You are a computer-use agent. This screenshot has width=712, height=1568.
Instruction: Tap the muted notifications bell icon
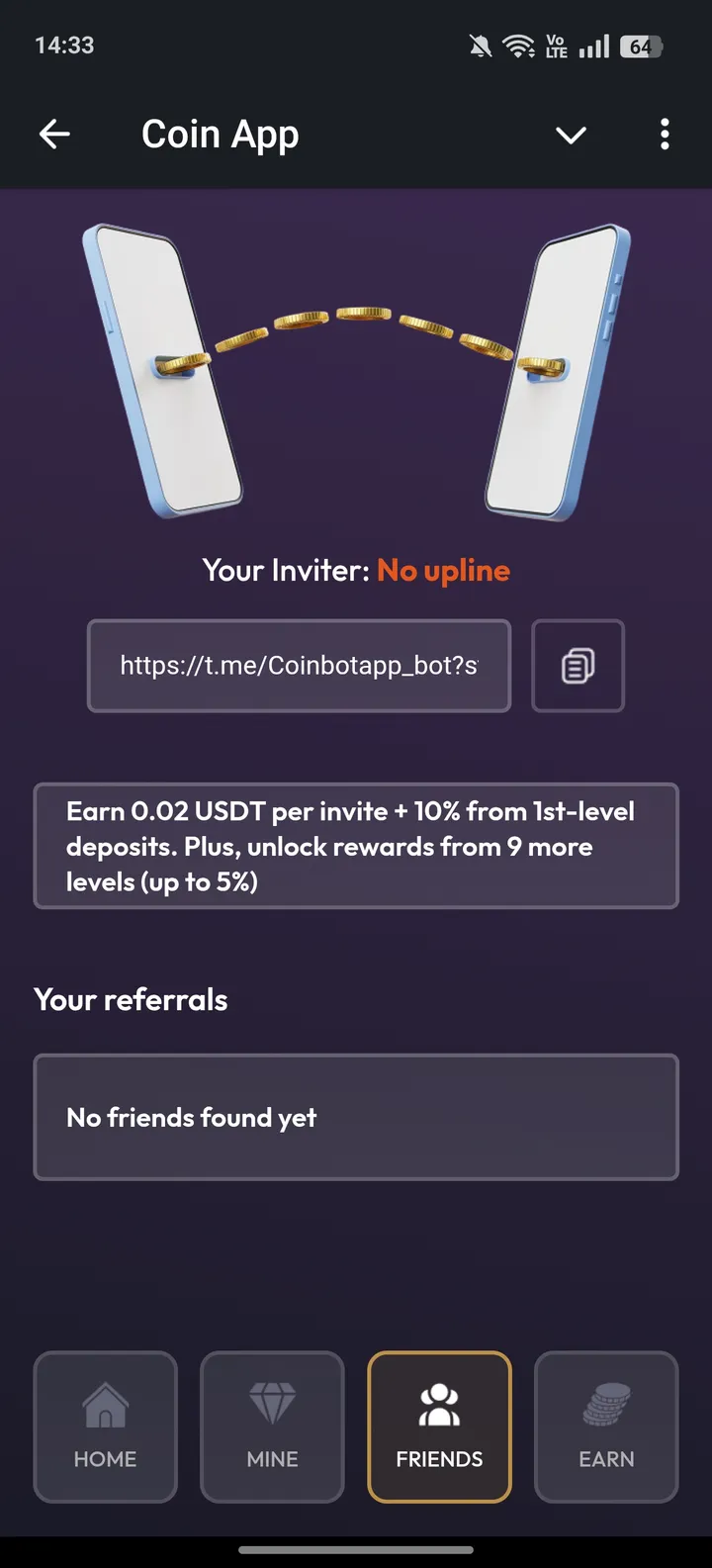480,46
